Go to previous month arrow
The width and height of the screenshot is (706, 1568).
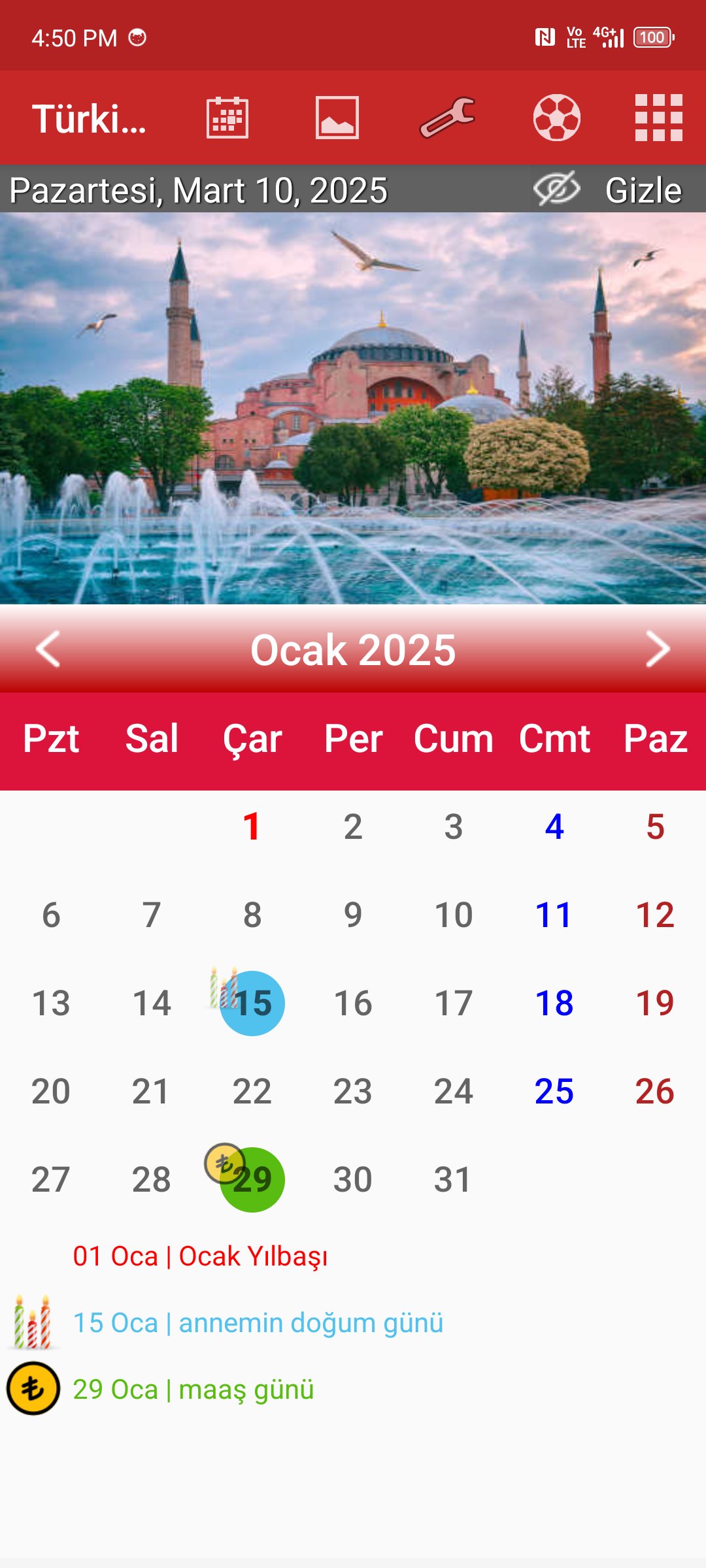tap(48, 649)
